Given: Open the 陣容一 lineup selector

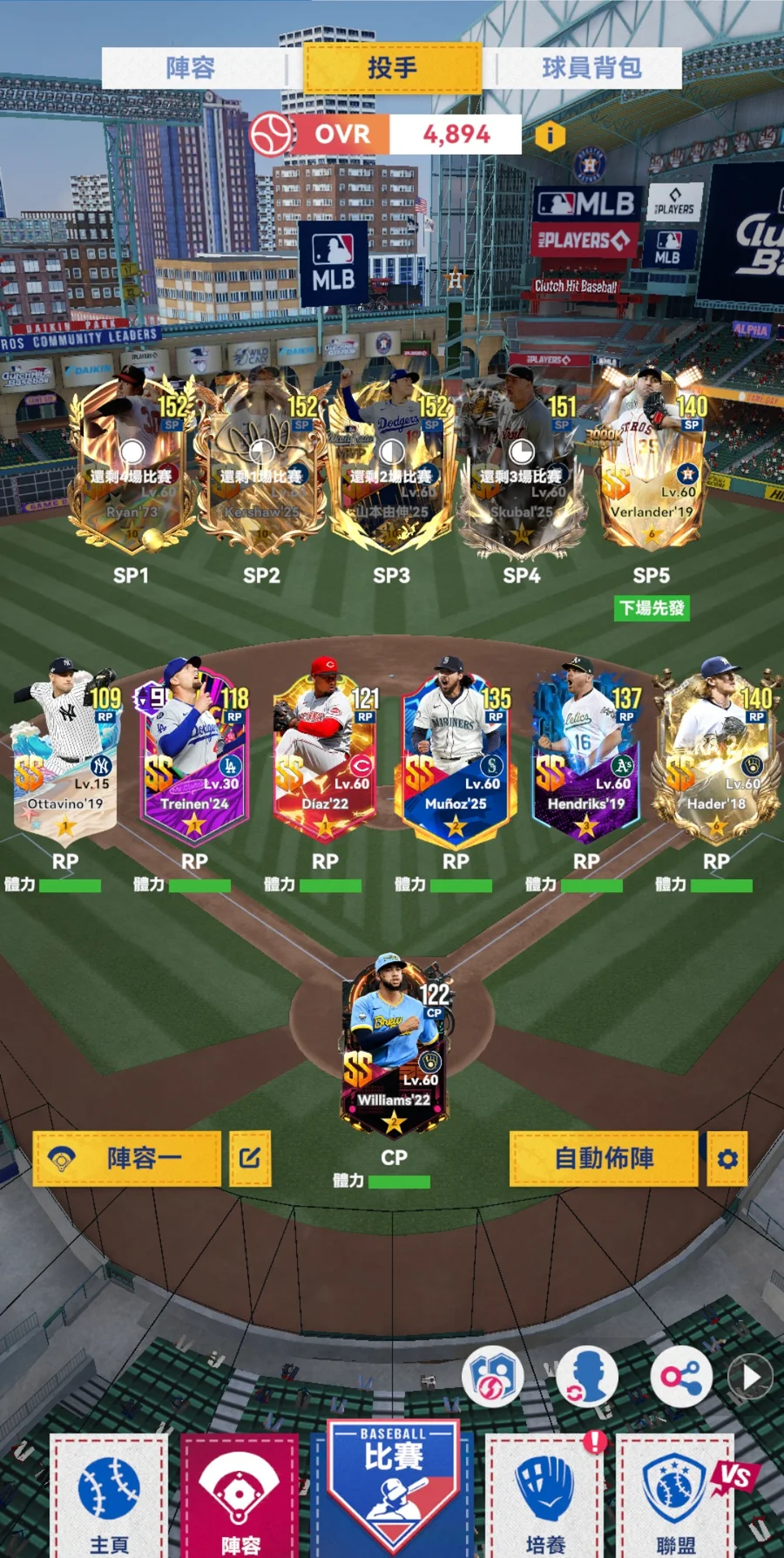Looking at the screenshot, I should pyautogui.click(x=127, y=1158).
